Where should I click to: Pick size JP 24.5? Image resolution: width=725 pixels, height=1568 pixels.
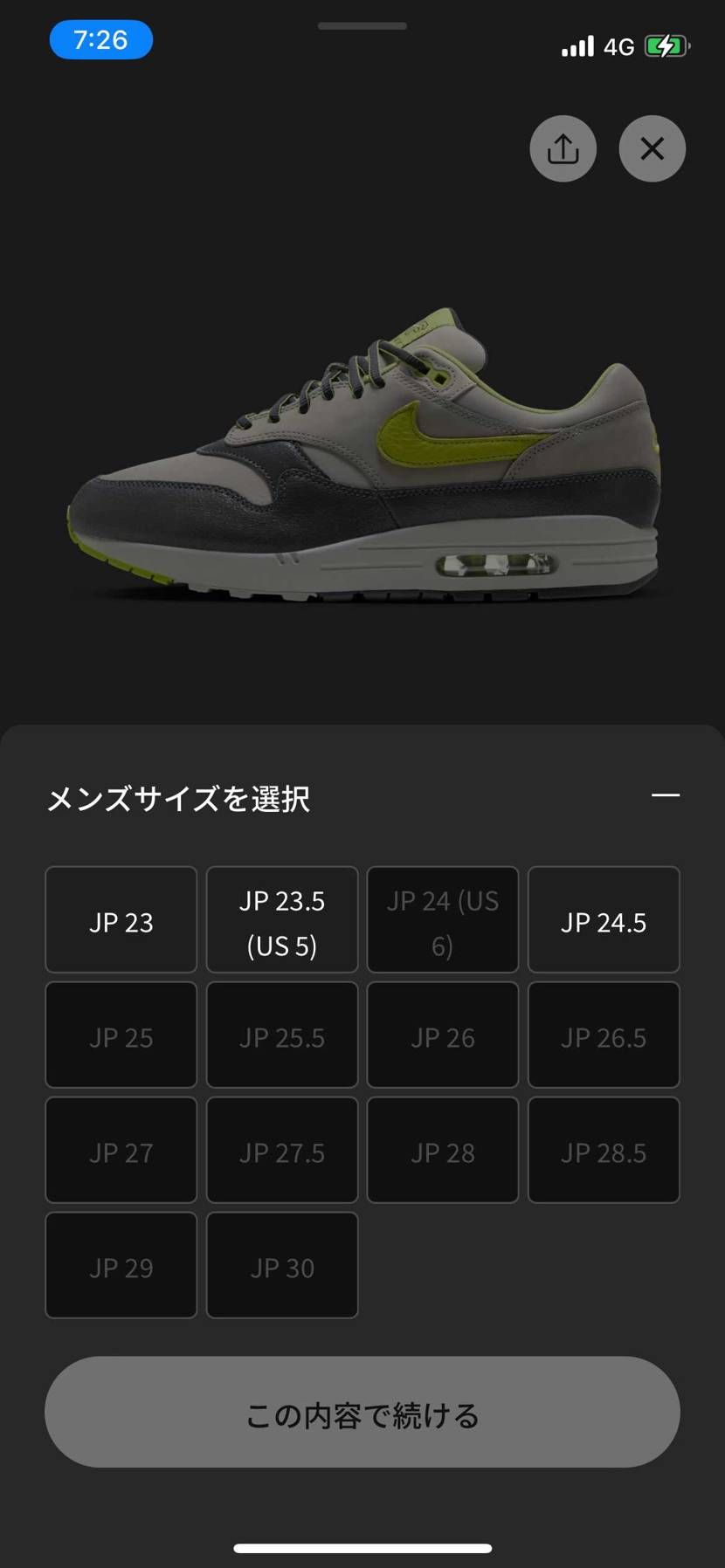[x=604, y=919]
